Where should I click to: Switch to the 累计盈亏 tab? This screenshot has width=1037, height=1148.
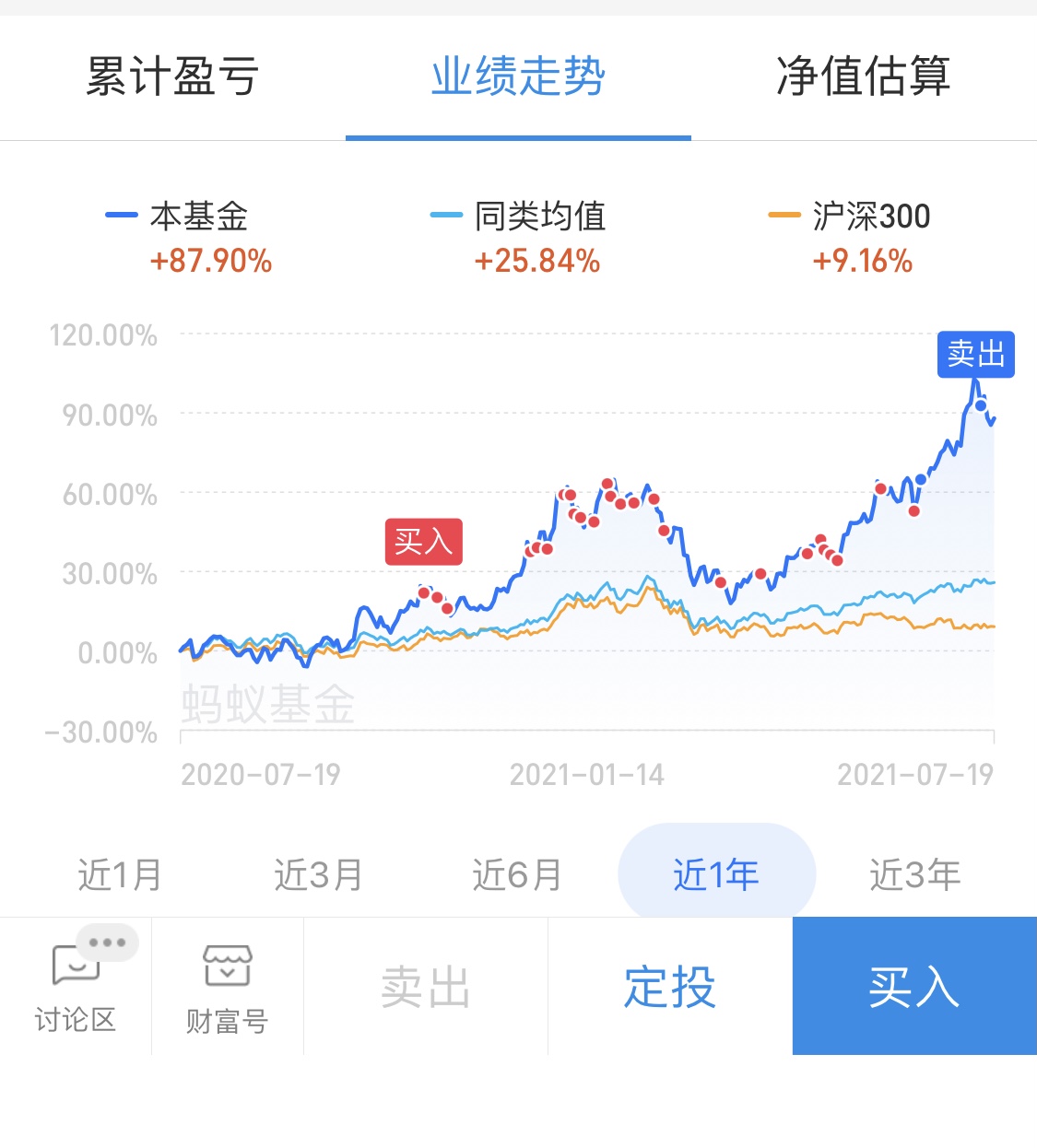[x=172, y=76]
